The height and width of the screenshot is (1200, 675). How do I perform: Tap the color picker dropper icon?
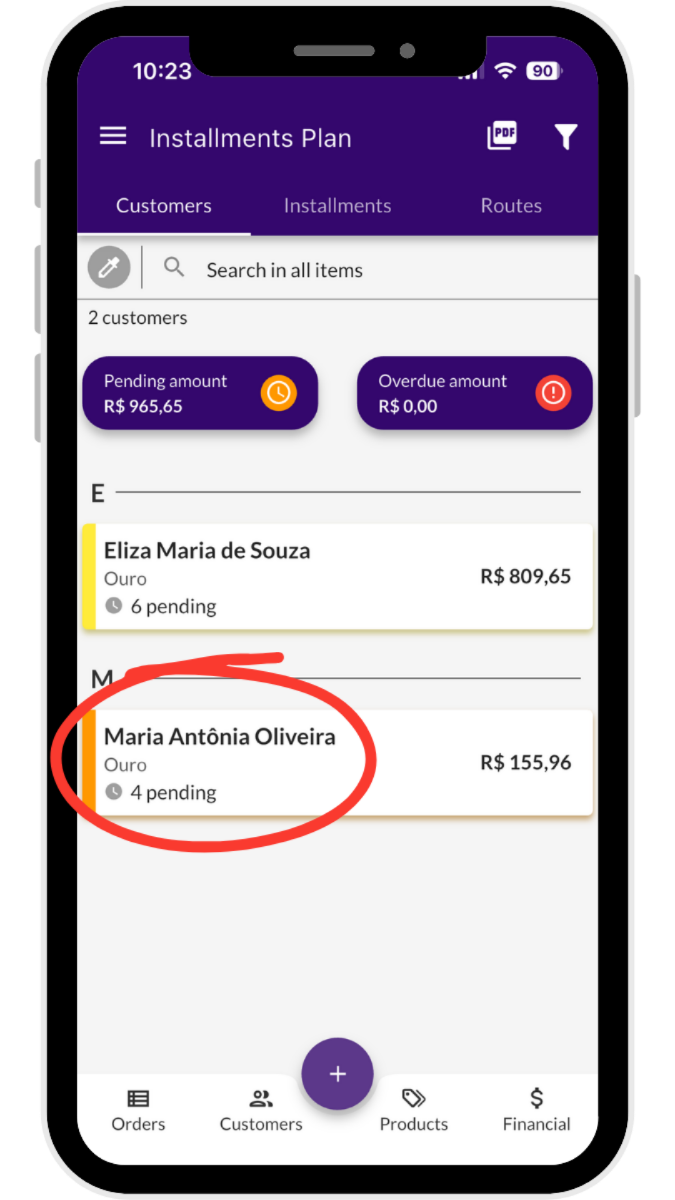tap(109, 268)
